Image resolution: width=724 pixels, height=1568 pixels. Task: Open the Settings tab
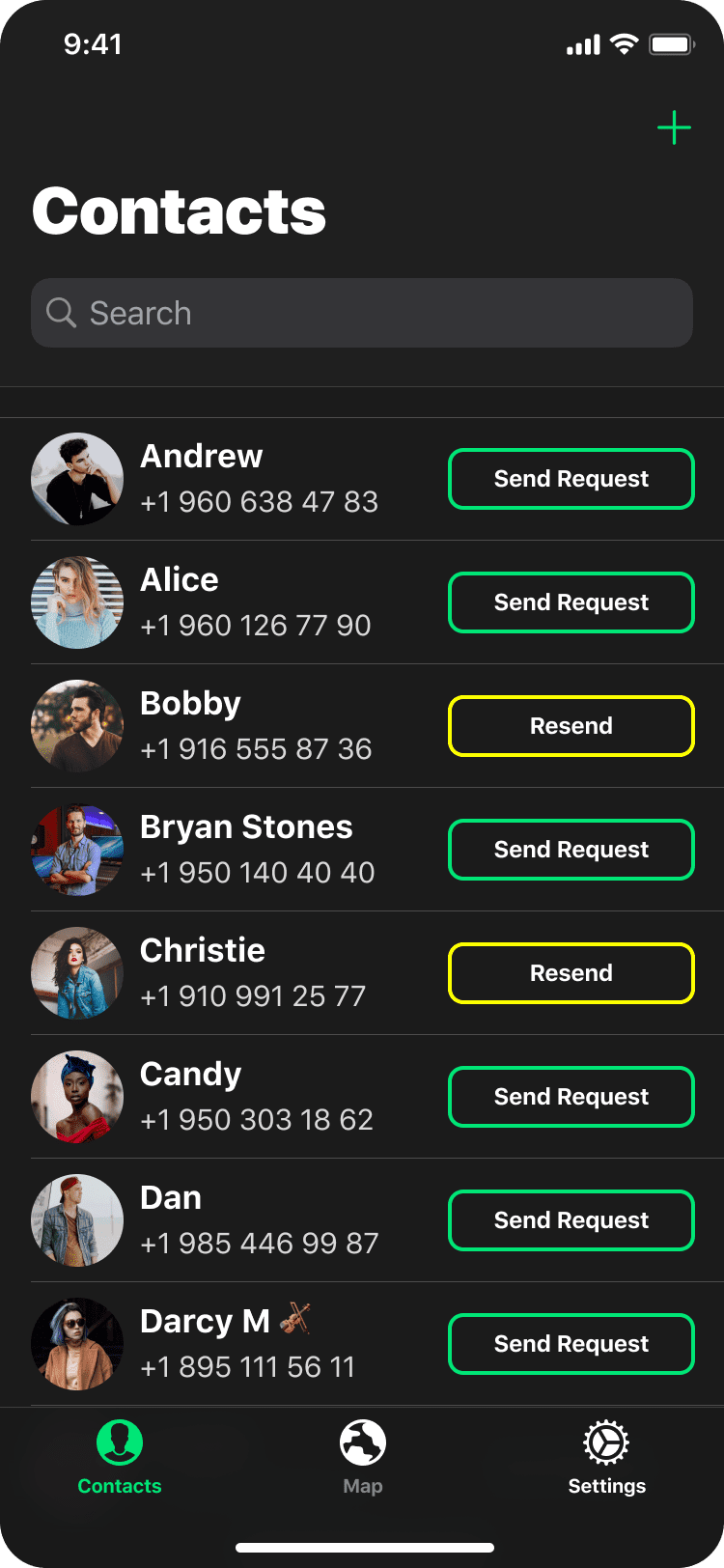606,1457
